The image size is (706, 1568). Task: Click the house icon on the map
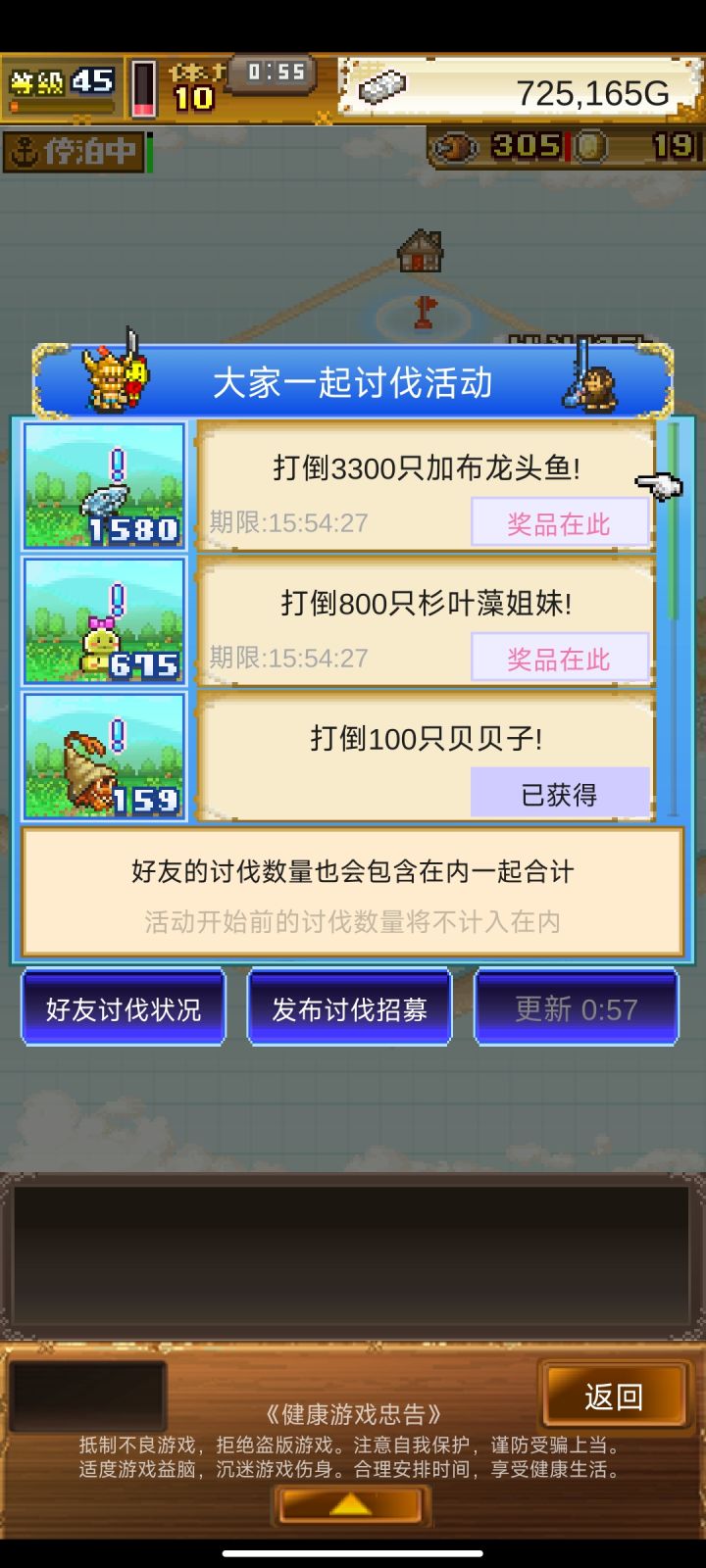[422, 252]
